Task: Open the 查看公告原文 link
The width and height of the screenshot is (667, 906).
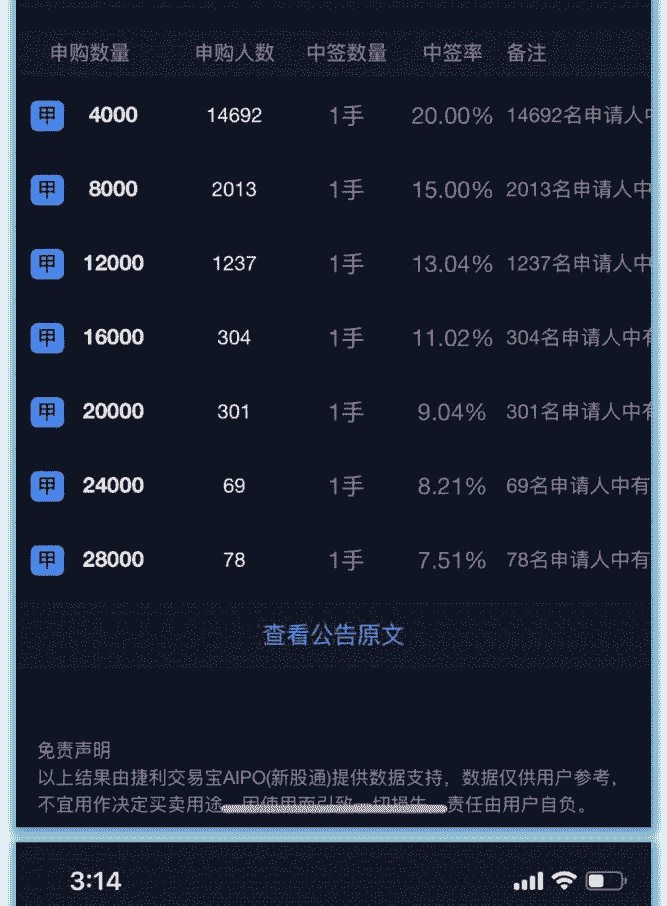Action: 333,635
